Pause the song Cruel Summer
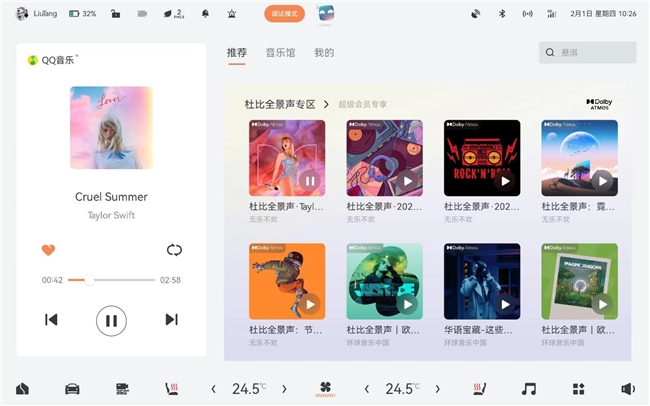The width and height of the screenshot is (650, 406). coord(111,320)
